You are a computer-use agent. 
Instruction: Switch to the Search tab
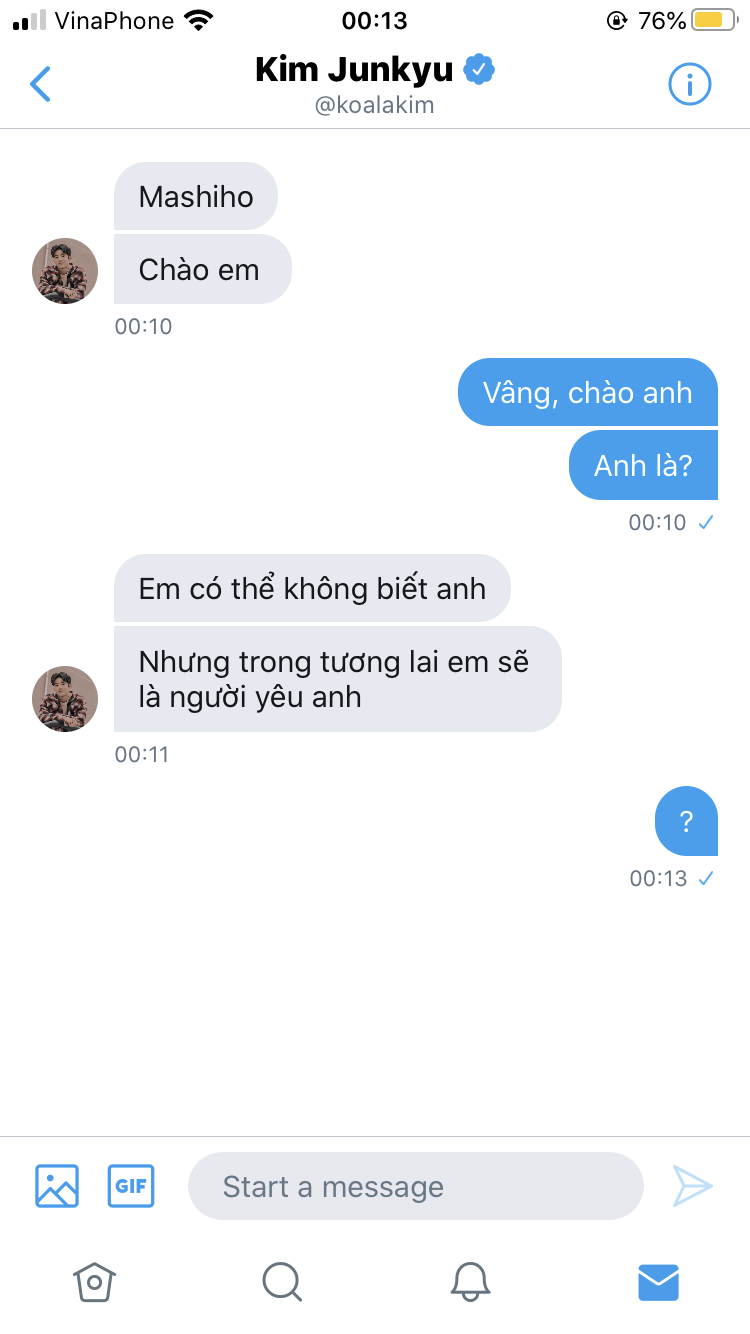click(x=282, y=1281)
